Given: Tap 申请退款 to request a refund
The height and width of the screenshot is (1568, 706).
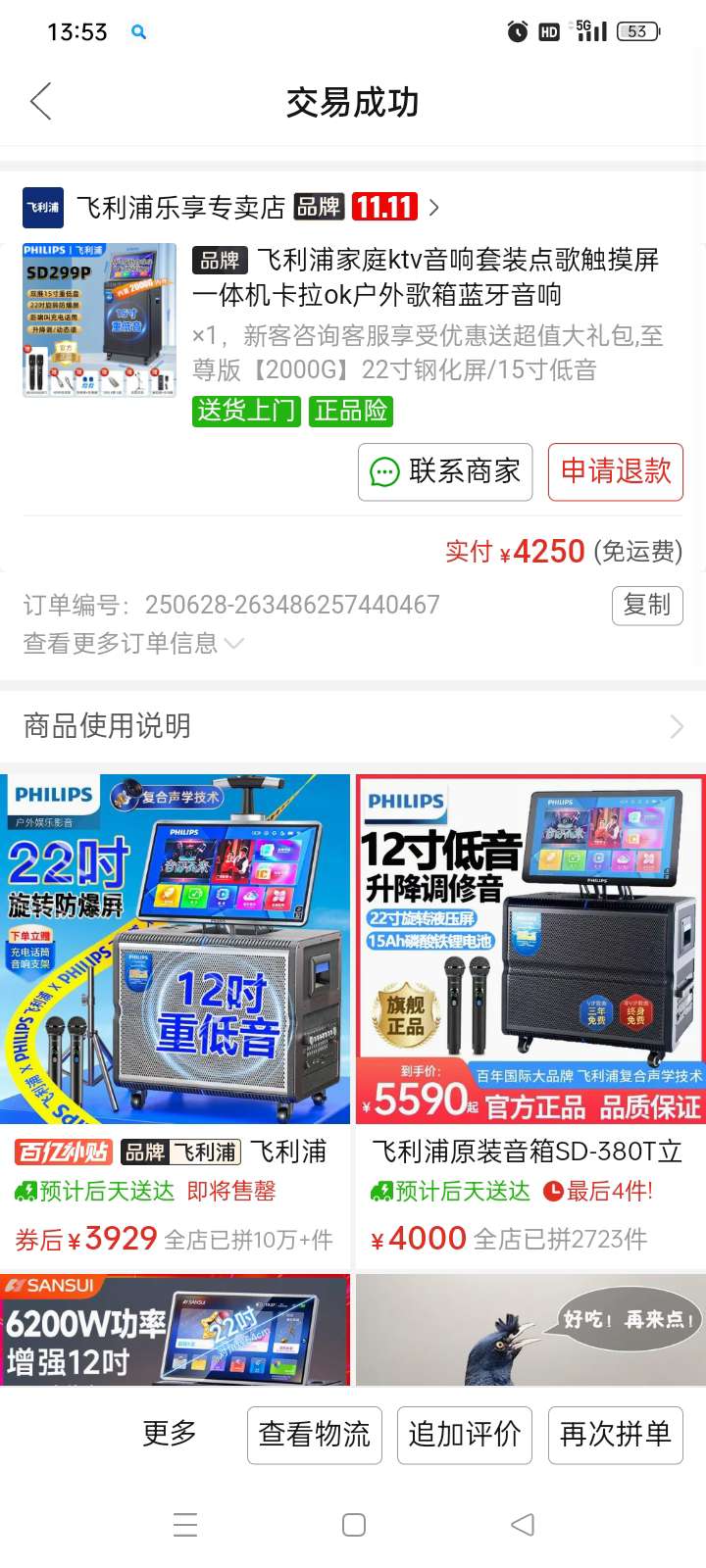Looking at the screenshot, I should click(615, 471).
